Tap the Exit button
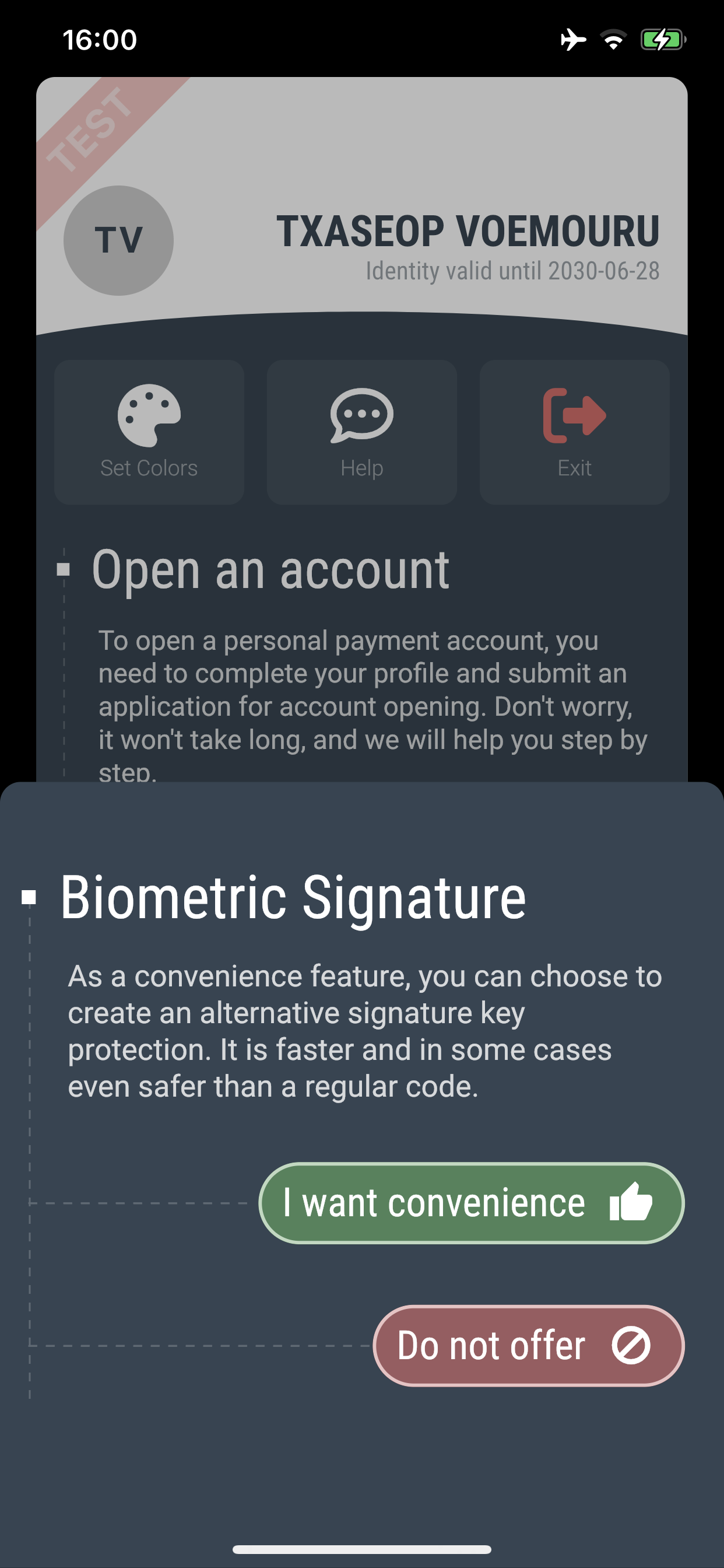 (574, 432)
